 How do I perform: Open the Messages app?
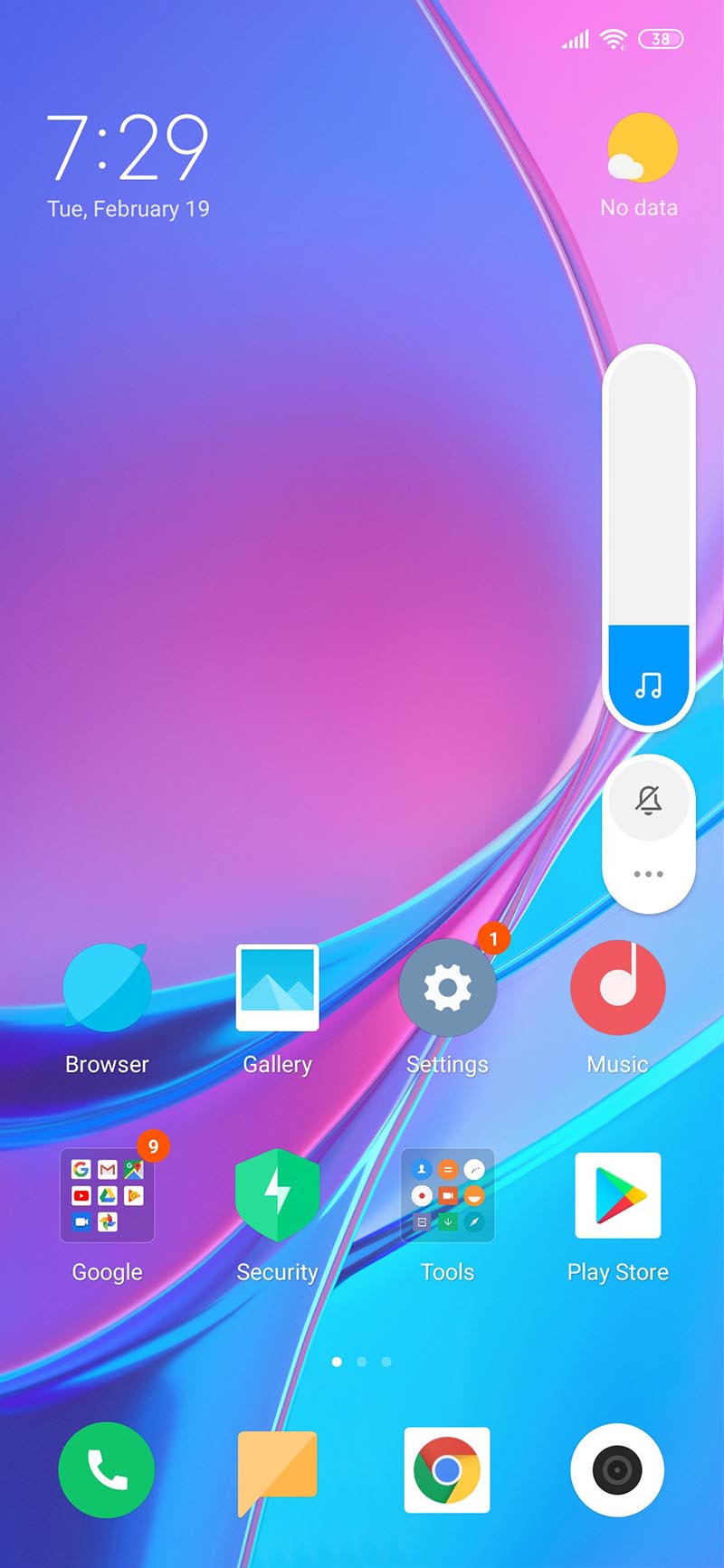coord(277,1470)
